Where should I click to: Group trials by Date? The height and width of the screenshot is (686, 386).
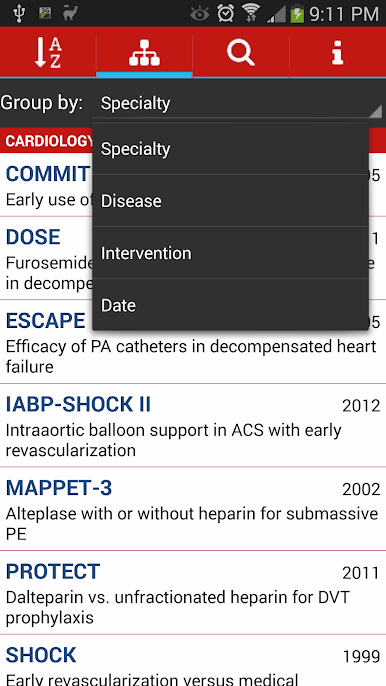231,304
